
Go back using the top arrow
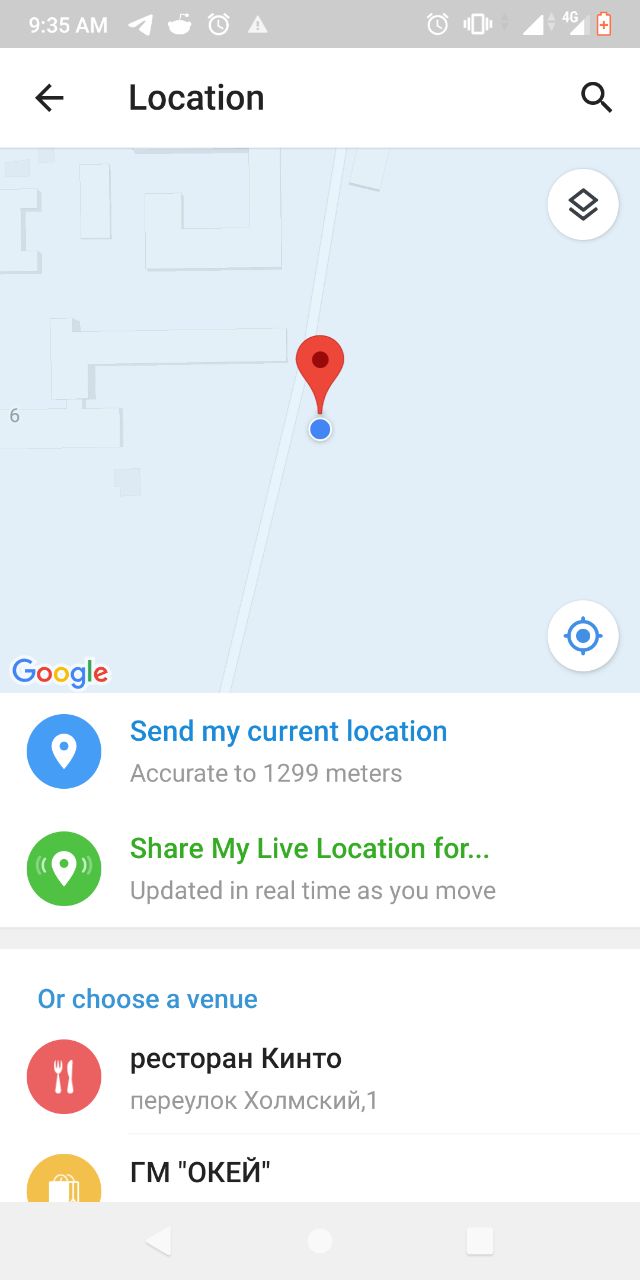(x=49, y=97)
